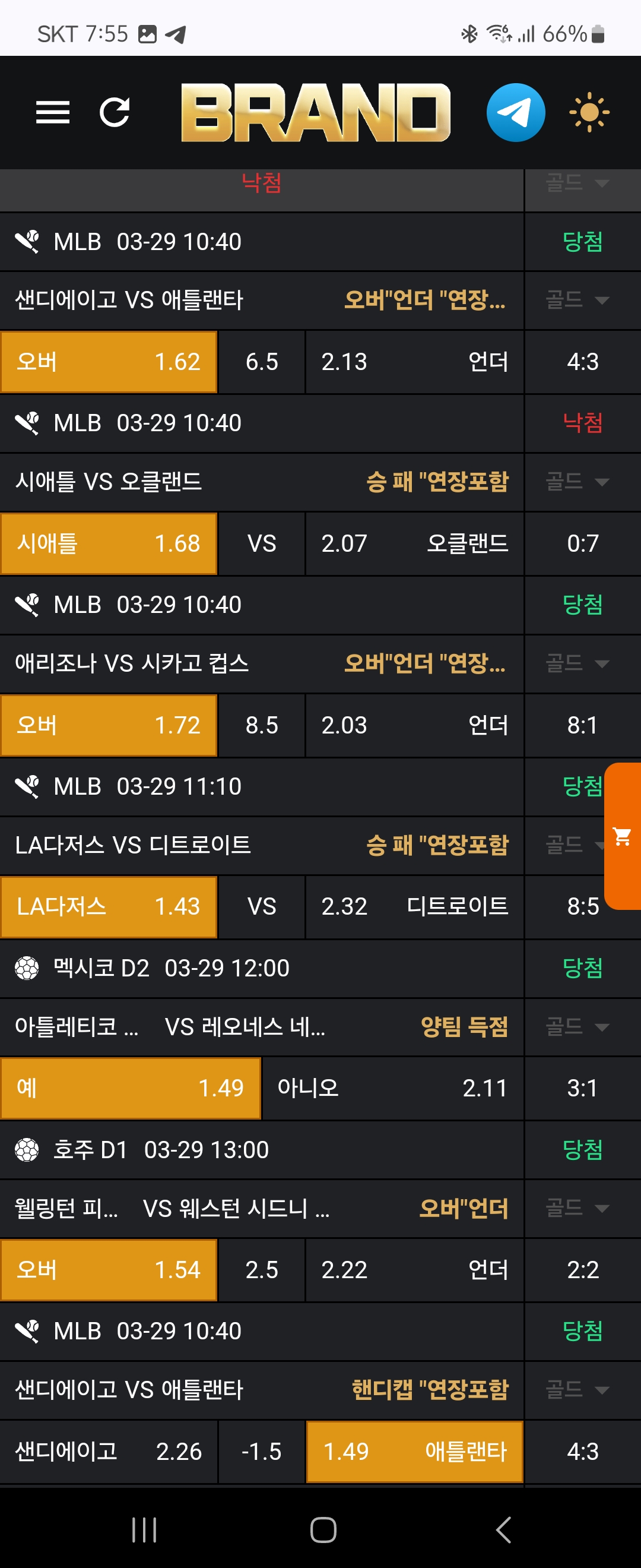Image resolution: width=641 pixels, height=1568 pixels.
Task: Open the hamburger menu
Action: tap(53, 113)
